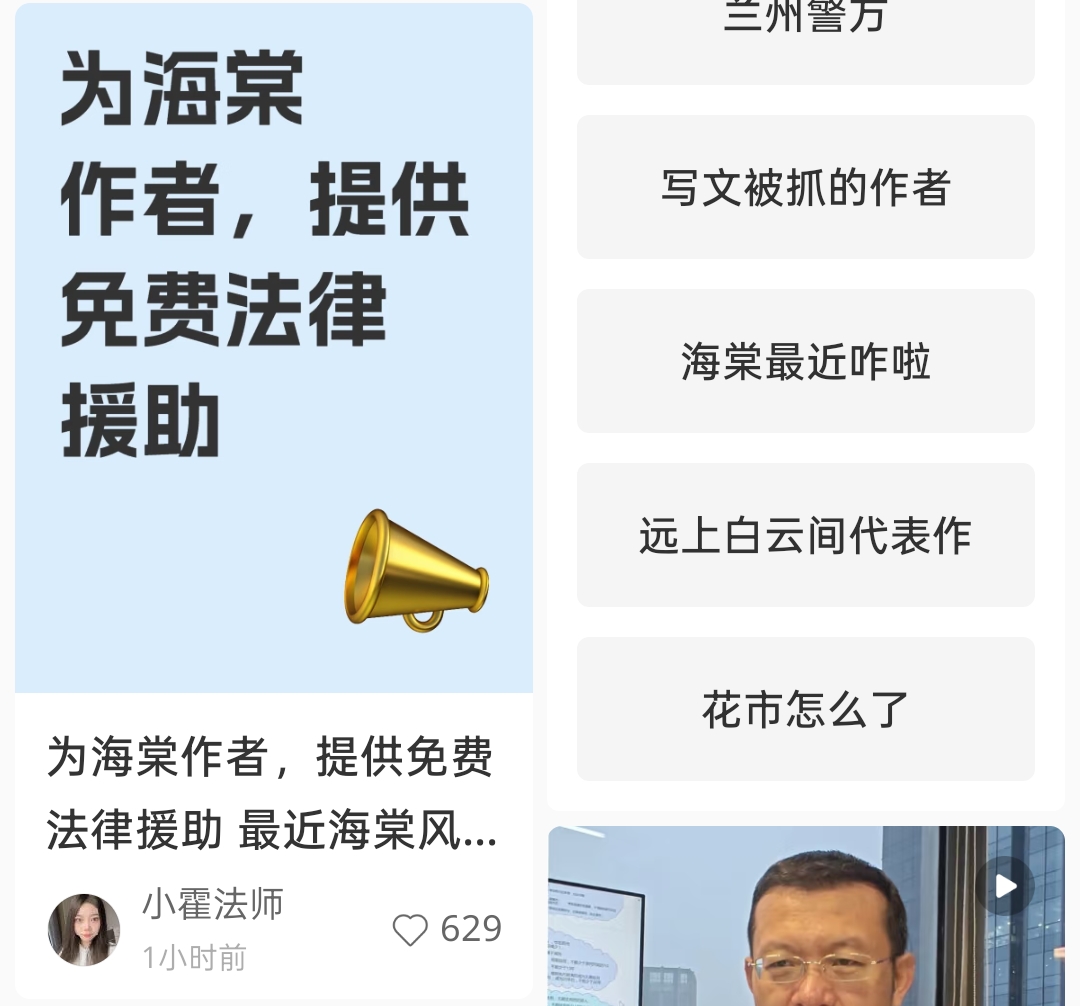
Task: Choose 远上白云间代表作 suggestion
Action: pyautogui.click(x=805, y=536)
